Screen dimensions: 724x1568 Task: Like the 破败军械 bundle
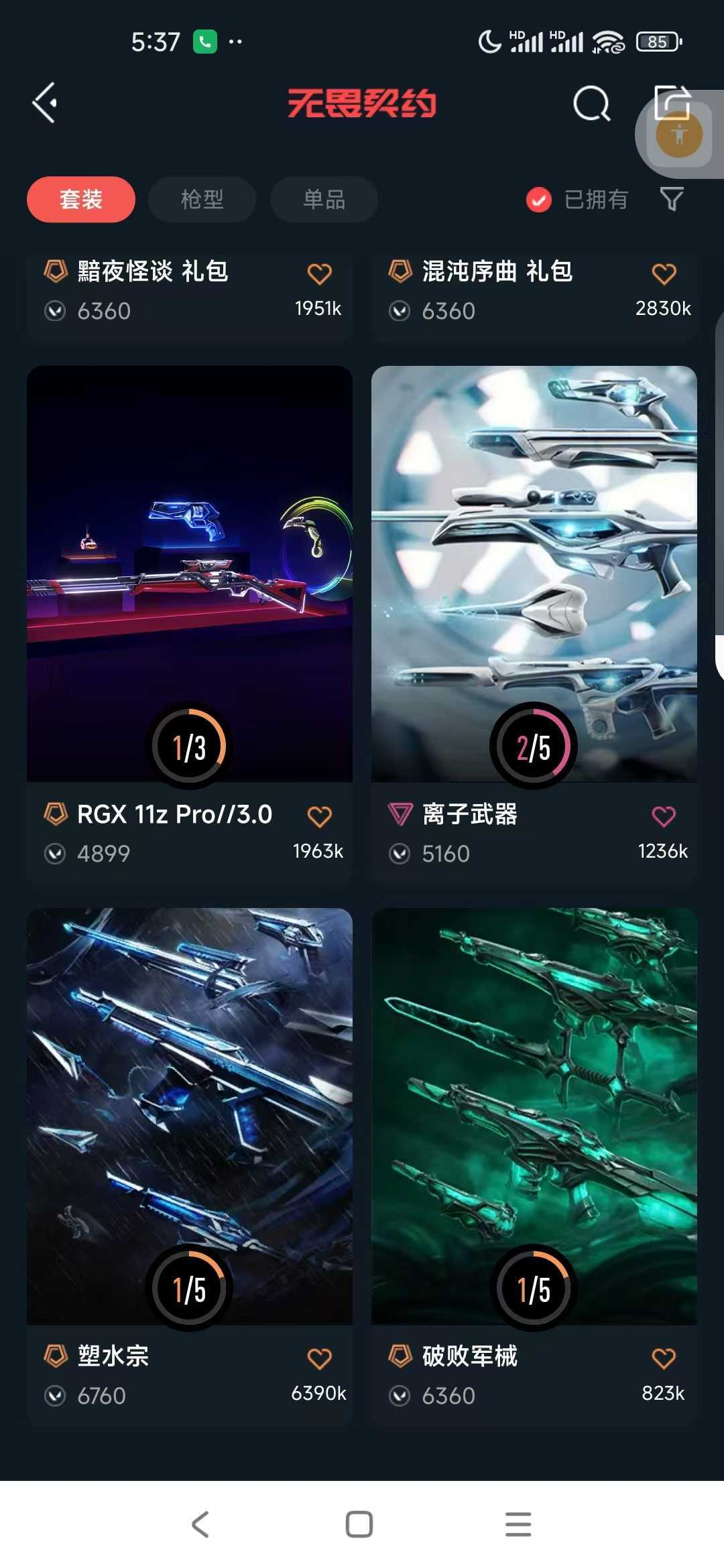pyautogui.click(x=664, y=1358)
